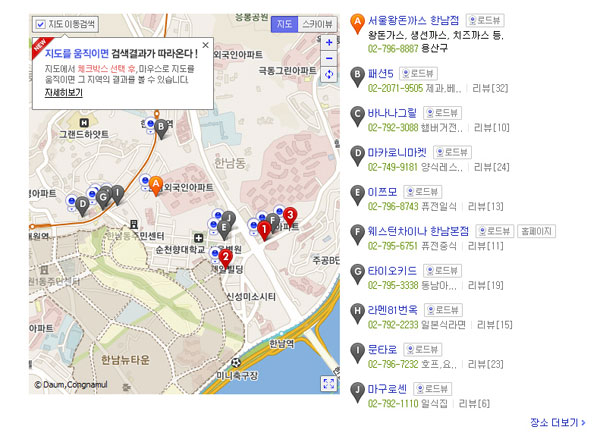Open the 타이오키드 result
600x433 pixels.
(392, 270)
